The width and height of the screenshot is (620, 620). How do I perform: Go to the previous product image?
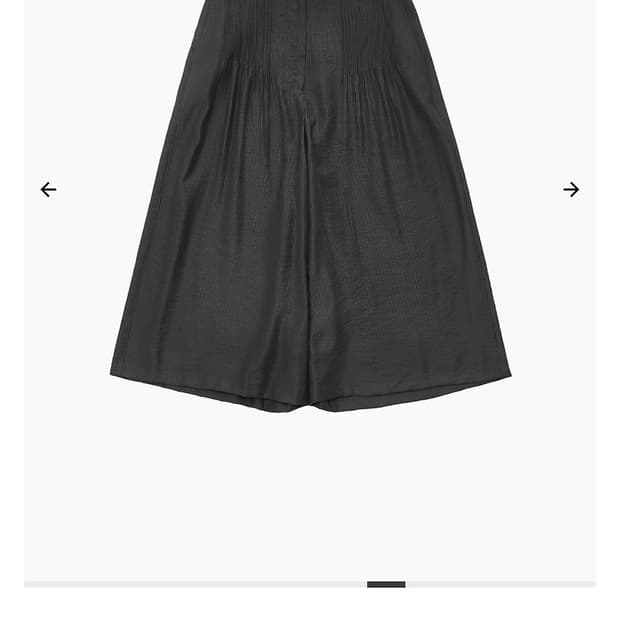coord(48,189)
